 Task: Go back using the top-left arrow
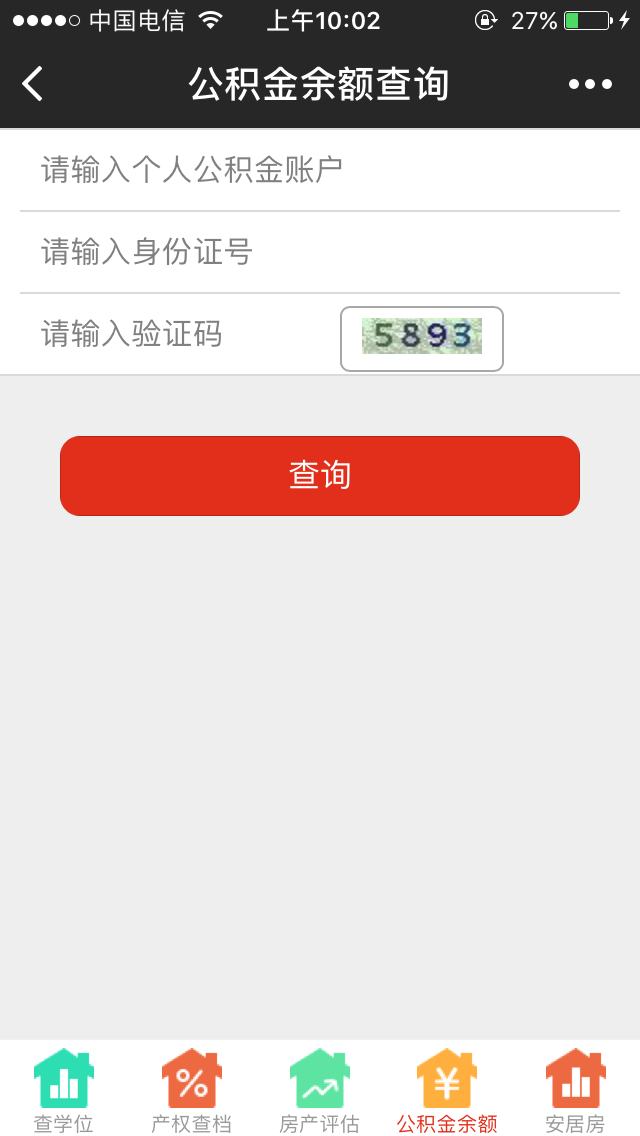(33, 84)
